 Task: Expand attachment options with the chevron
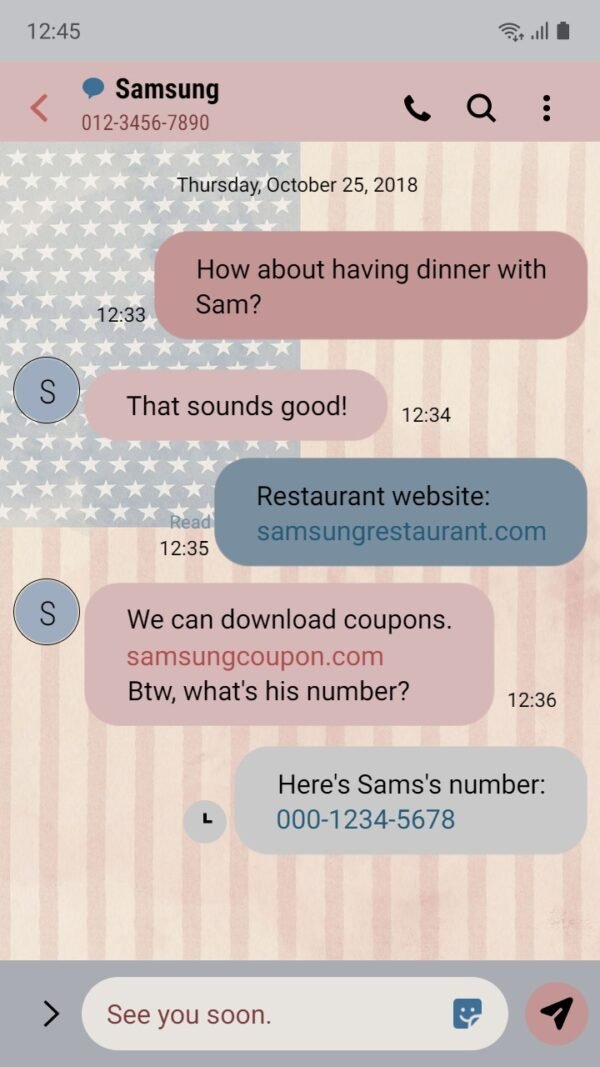click(x=51, y=1015)
